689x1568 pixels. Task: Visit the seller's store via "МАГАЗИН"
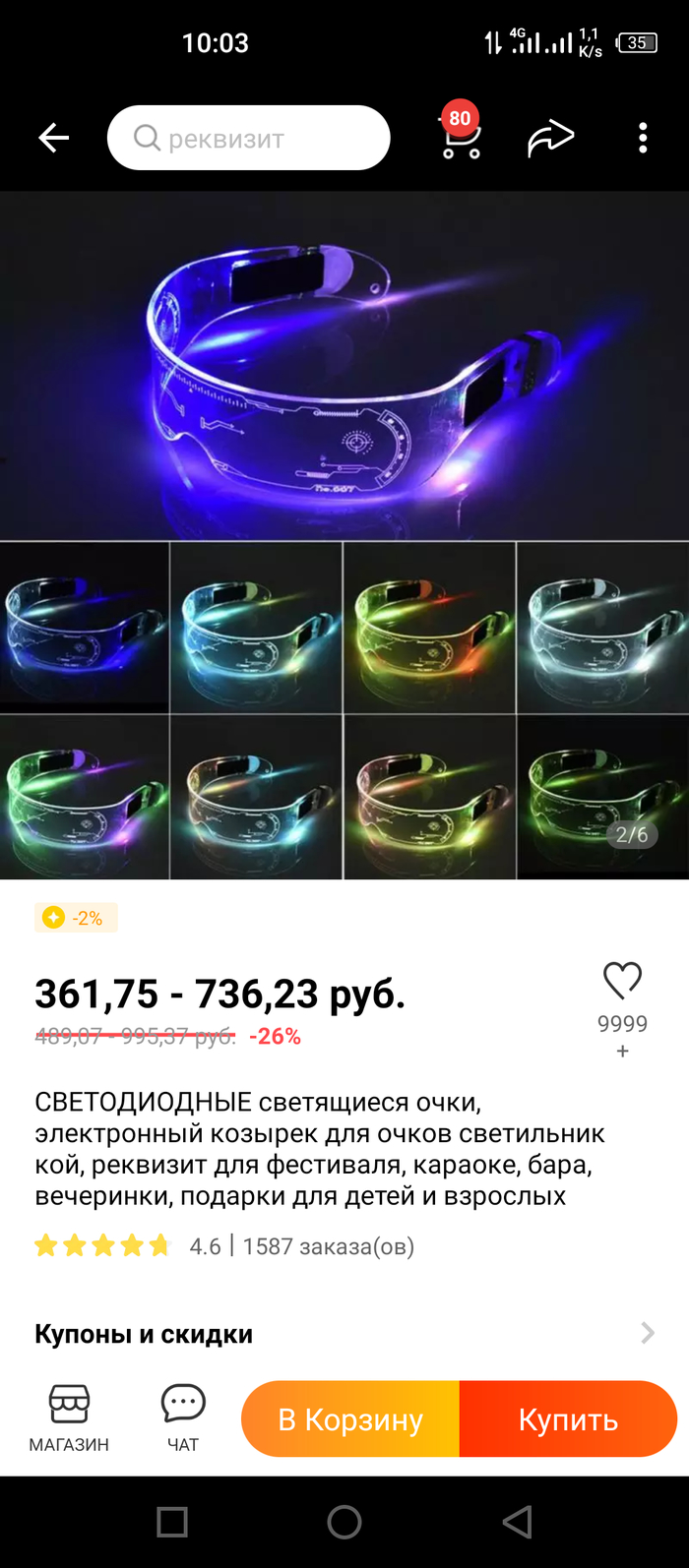pos(69,1417)
